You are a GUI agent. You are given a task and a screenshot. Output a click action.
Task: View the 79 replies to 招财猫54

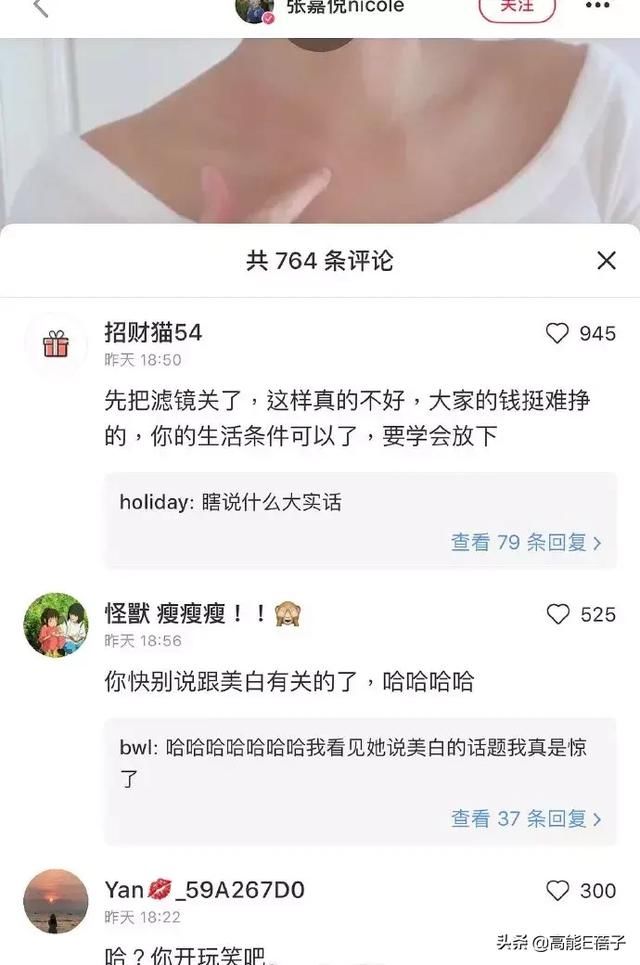pyautogui.click(x=526, y=543)
